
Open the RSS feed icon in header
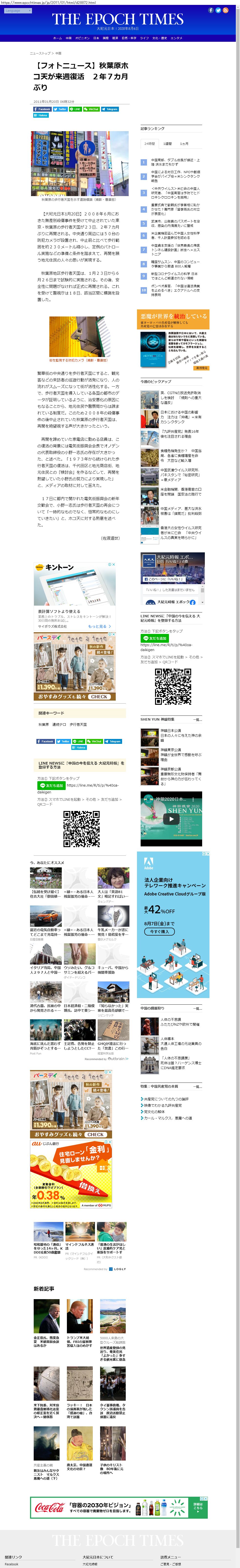[225, 10]
